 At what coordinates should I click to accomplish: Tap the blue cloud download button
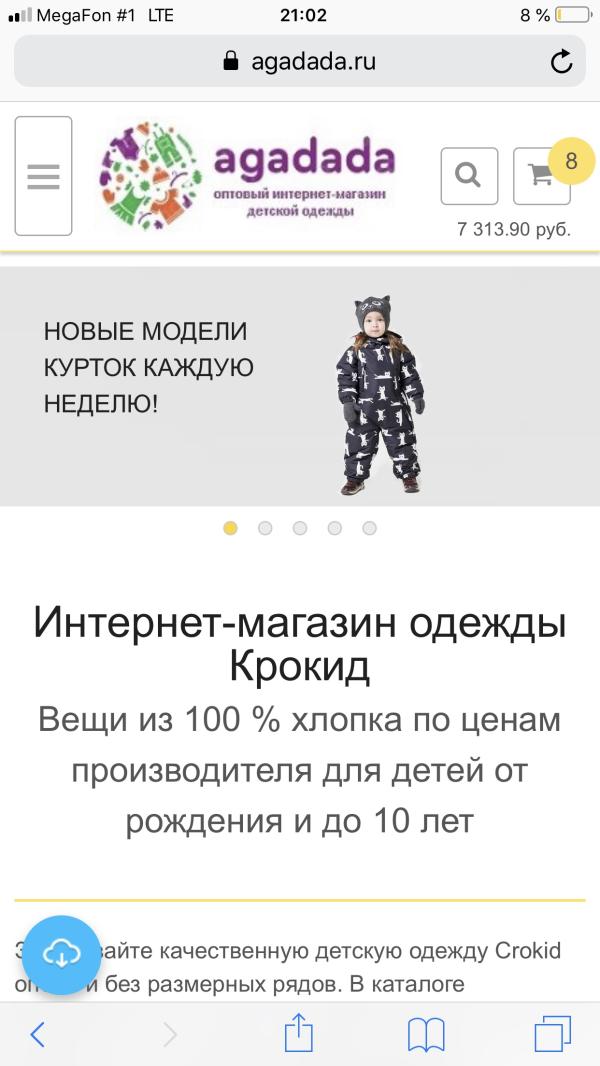[x=61, y=955]
